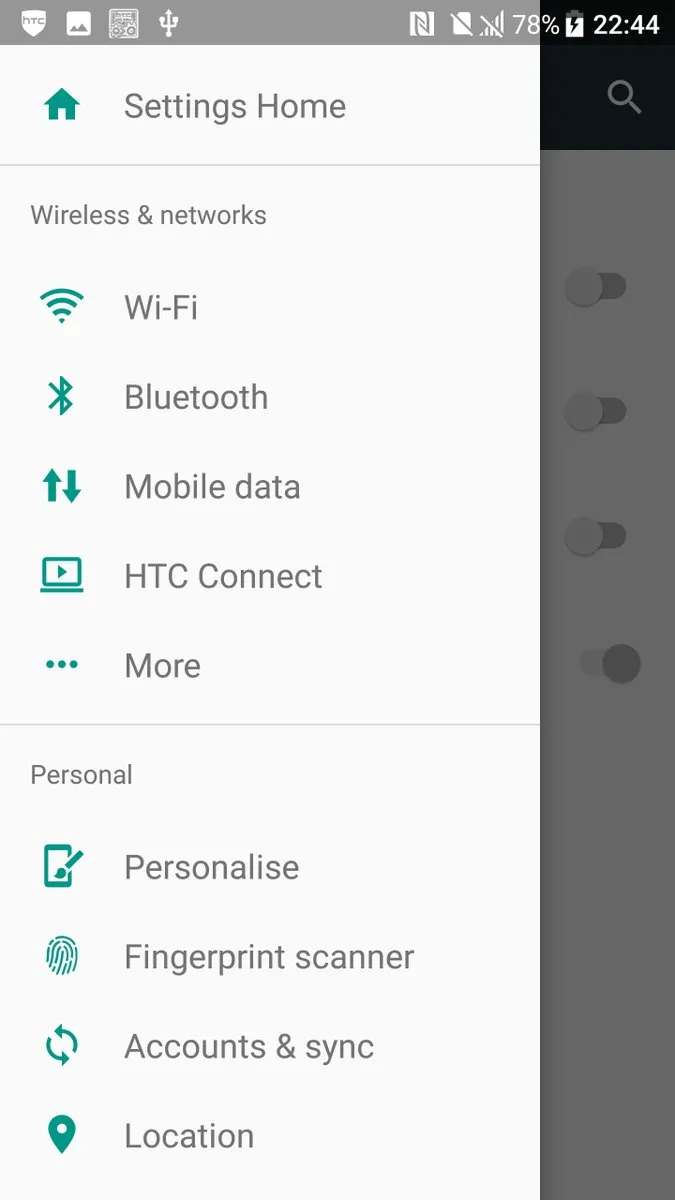Open the Personalise menu

211,867
